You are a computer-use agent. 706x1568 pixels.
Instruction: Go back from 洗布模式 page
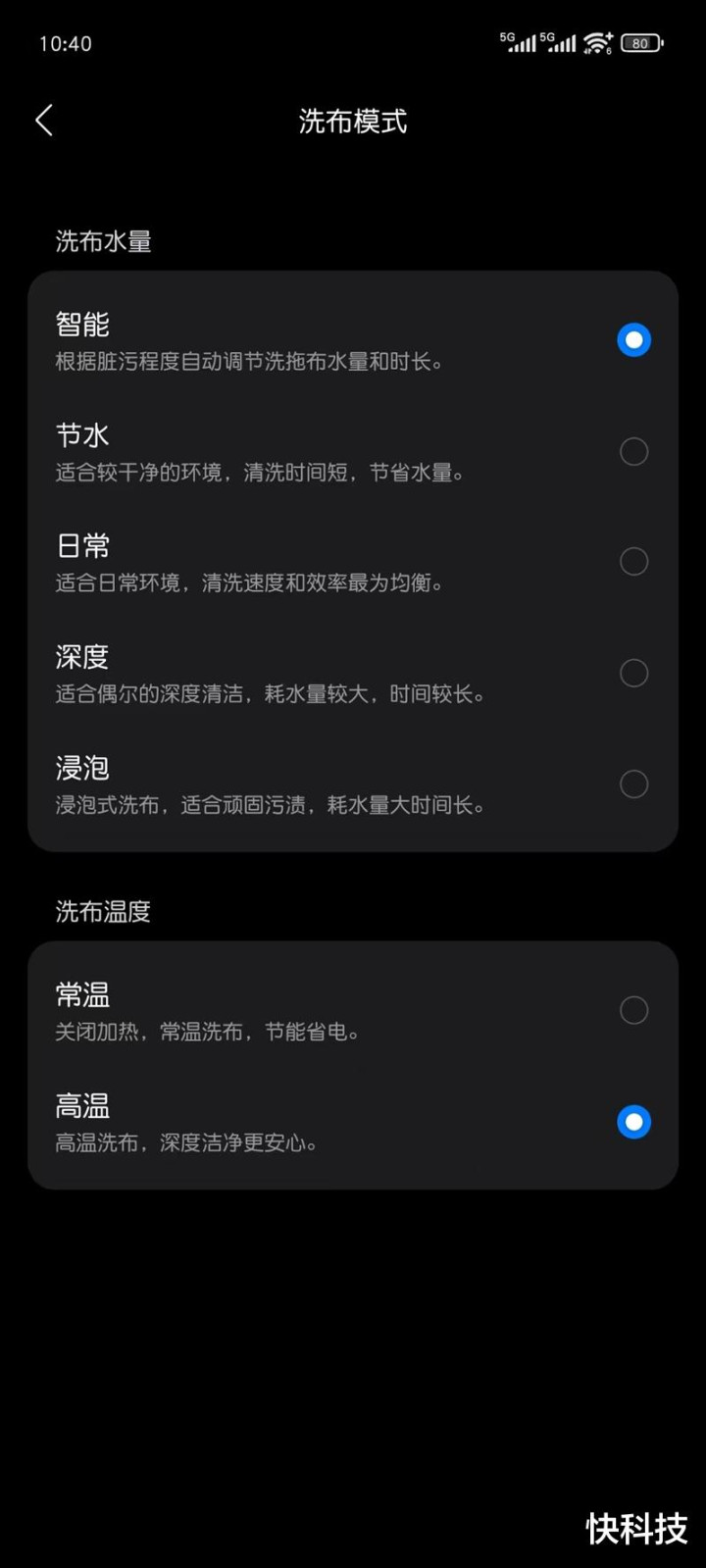(x=44, y=121)
